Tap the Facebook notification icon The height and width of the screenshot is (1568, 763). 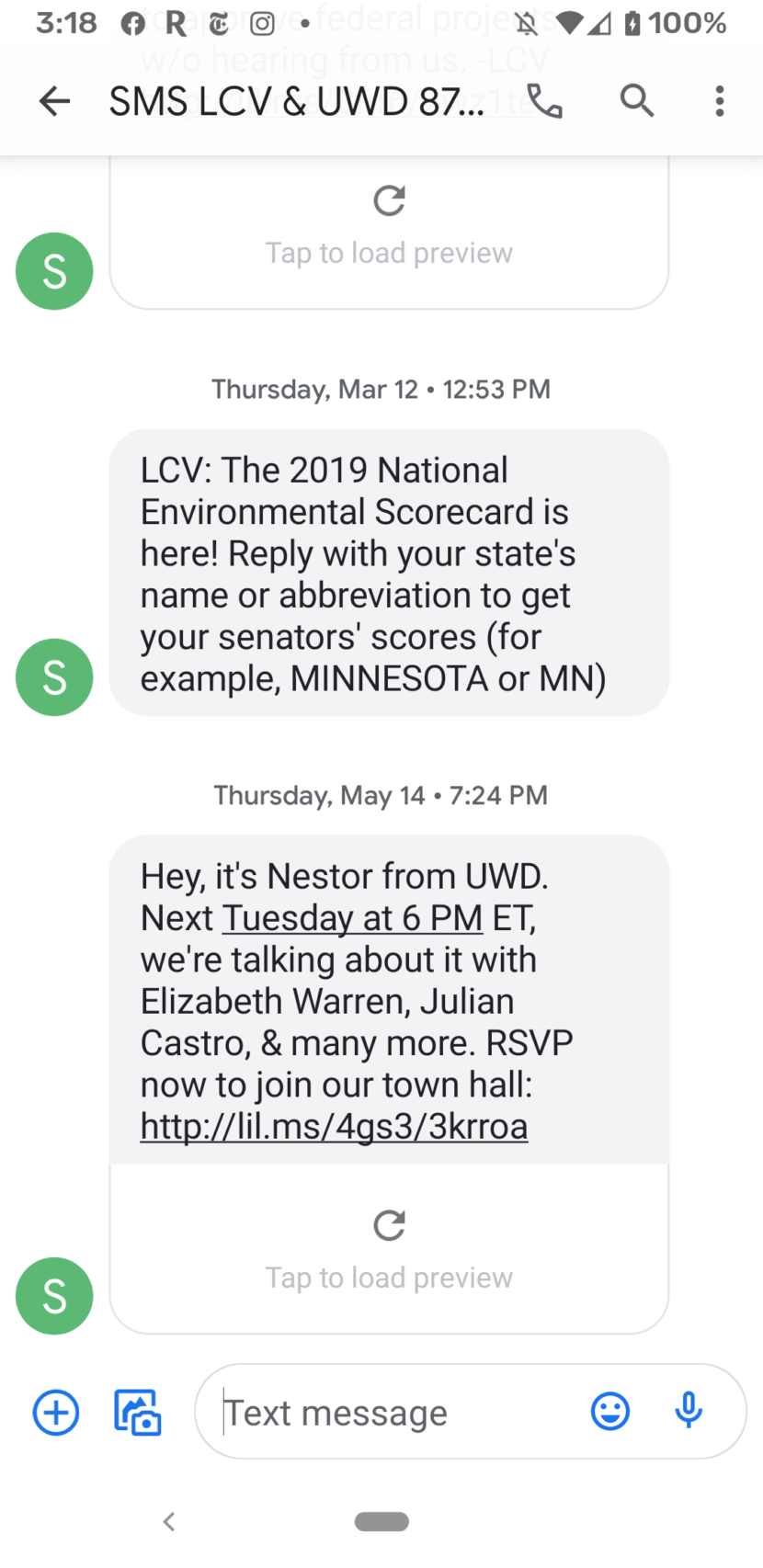132,22
